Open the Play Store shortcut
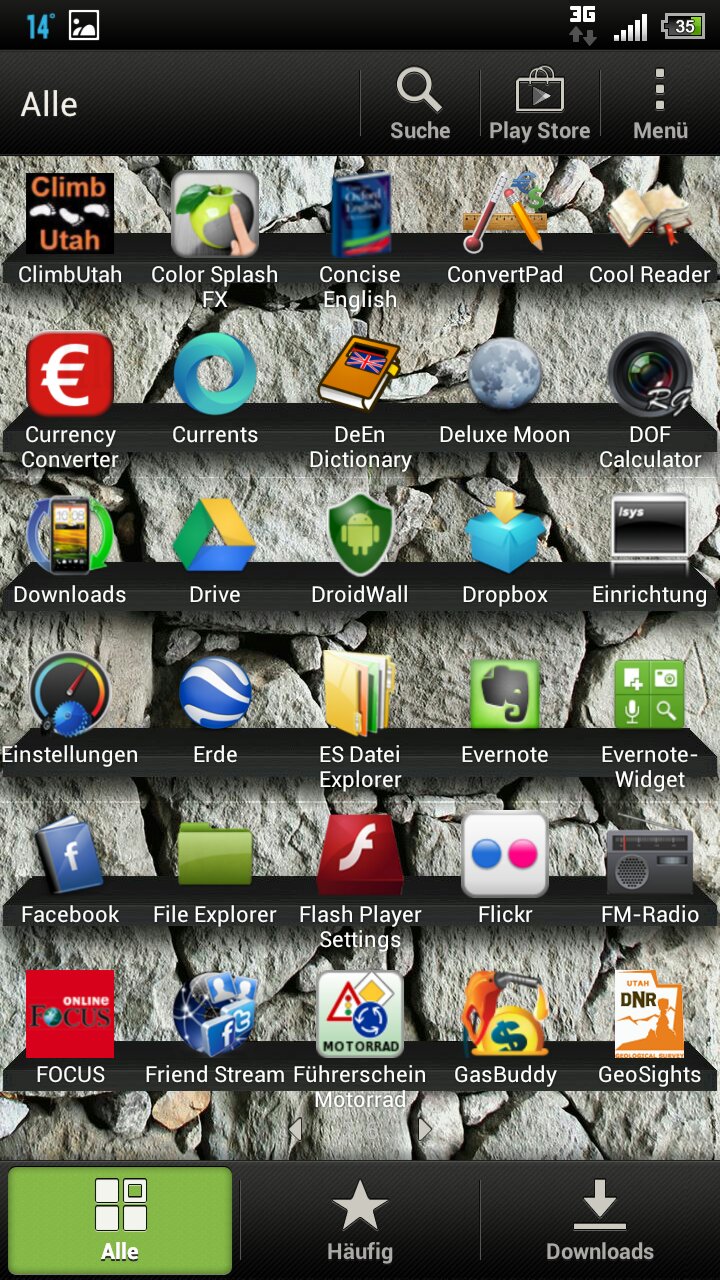This screenshot has height=1280, width=720. [x=540, y=103]
